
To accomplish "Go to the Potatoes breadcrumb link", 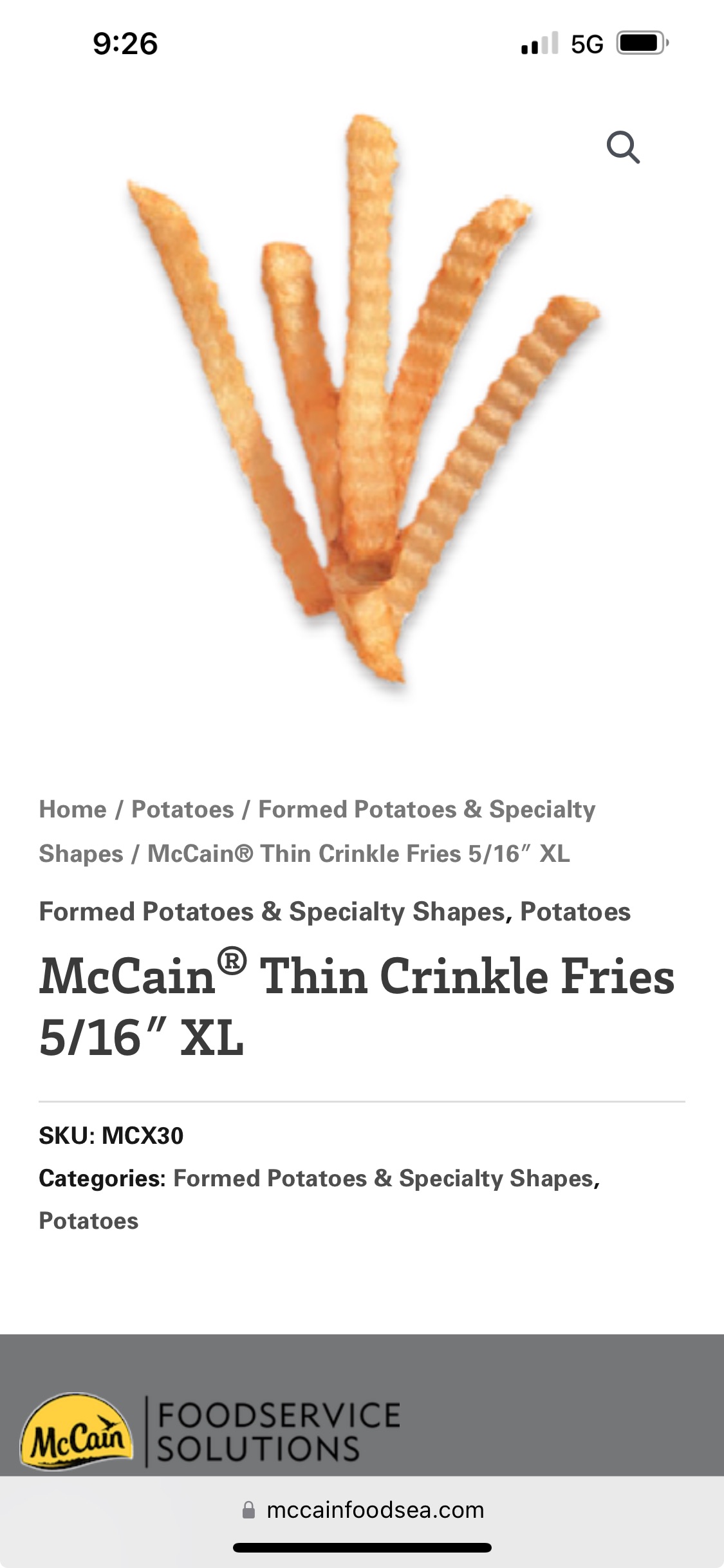I will (x=183, y=809).
